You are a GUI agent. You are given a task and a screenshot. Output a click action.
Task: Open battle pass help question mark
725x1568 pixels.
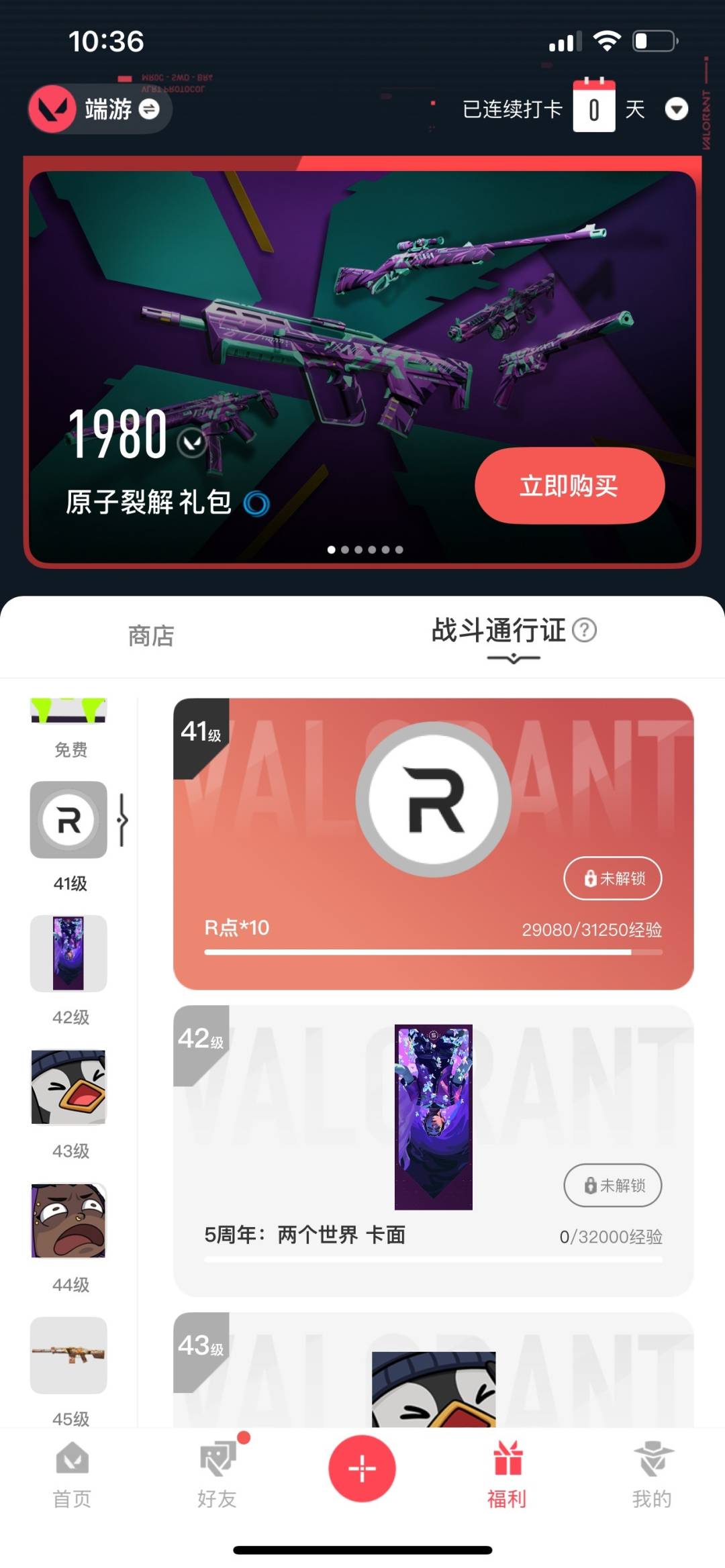point(585,631)
